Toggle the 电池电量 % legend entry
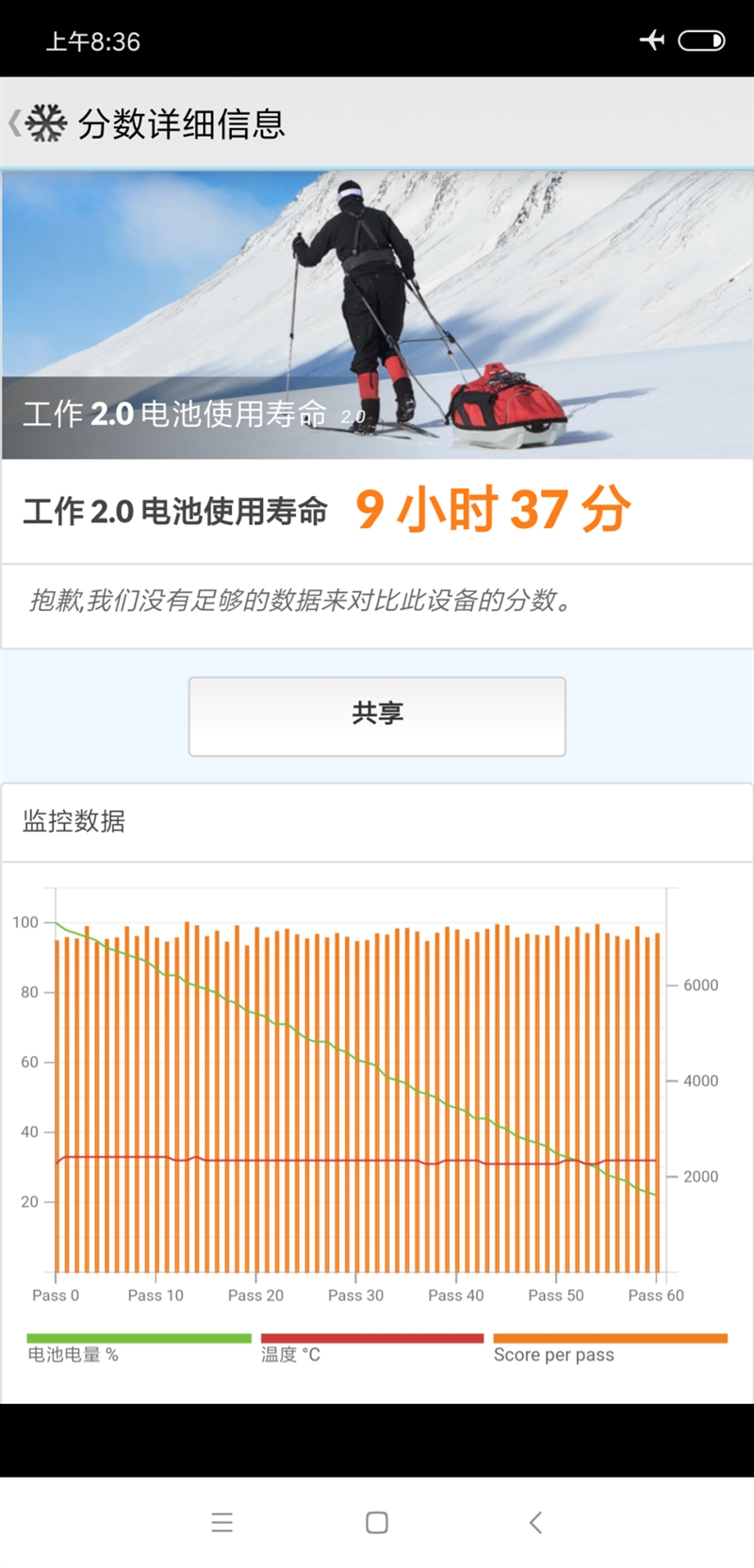The image size is (754, 1568). pos(74,1353)
